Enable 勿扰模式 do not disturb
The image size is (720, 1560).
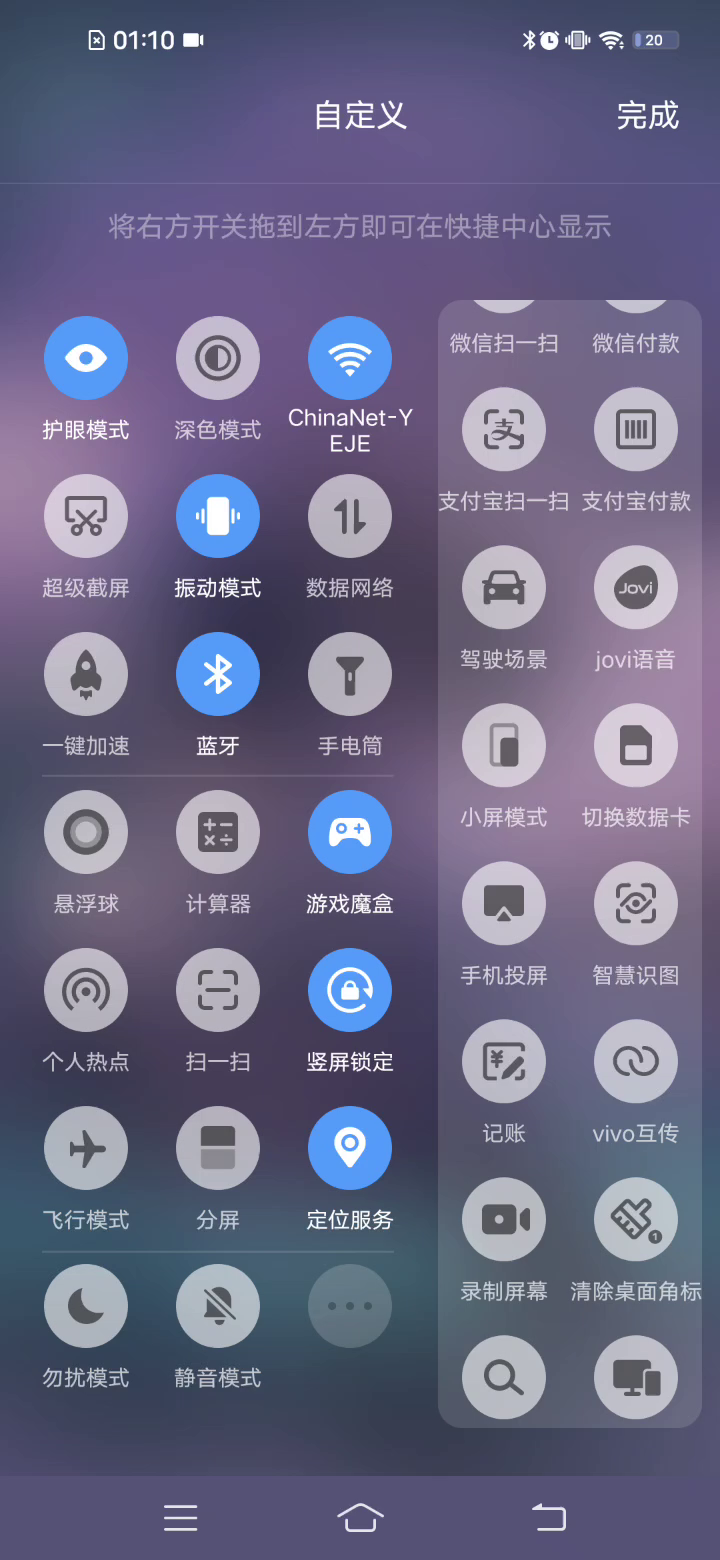pos(86,1306)
